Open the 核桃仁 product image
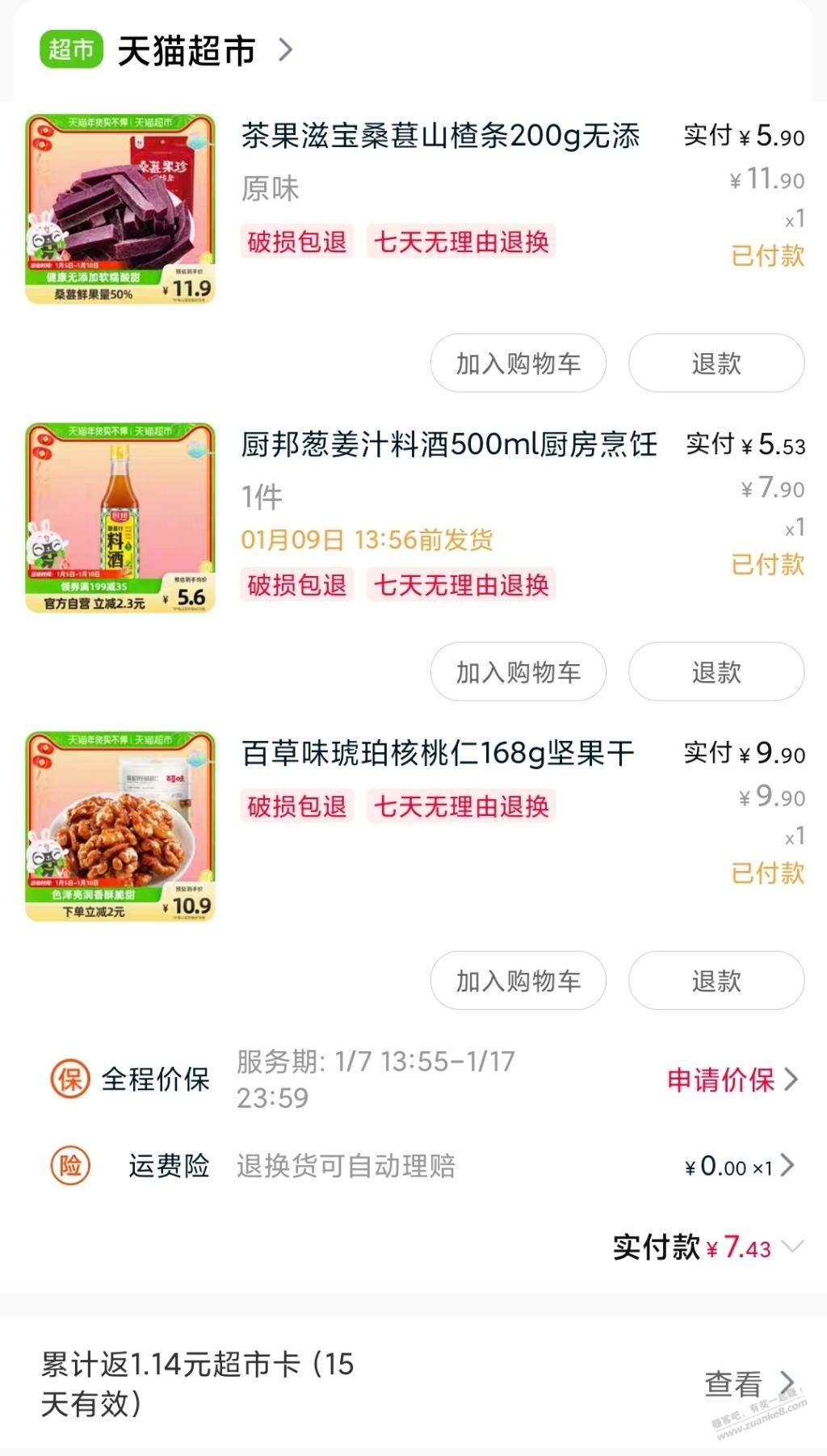The image size is (827, 1456). (x=120, y=826)
